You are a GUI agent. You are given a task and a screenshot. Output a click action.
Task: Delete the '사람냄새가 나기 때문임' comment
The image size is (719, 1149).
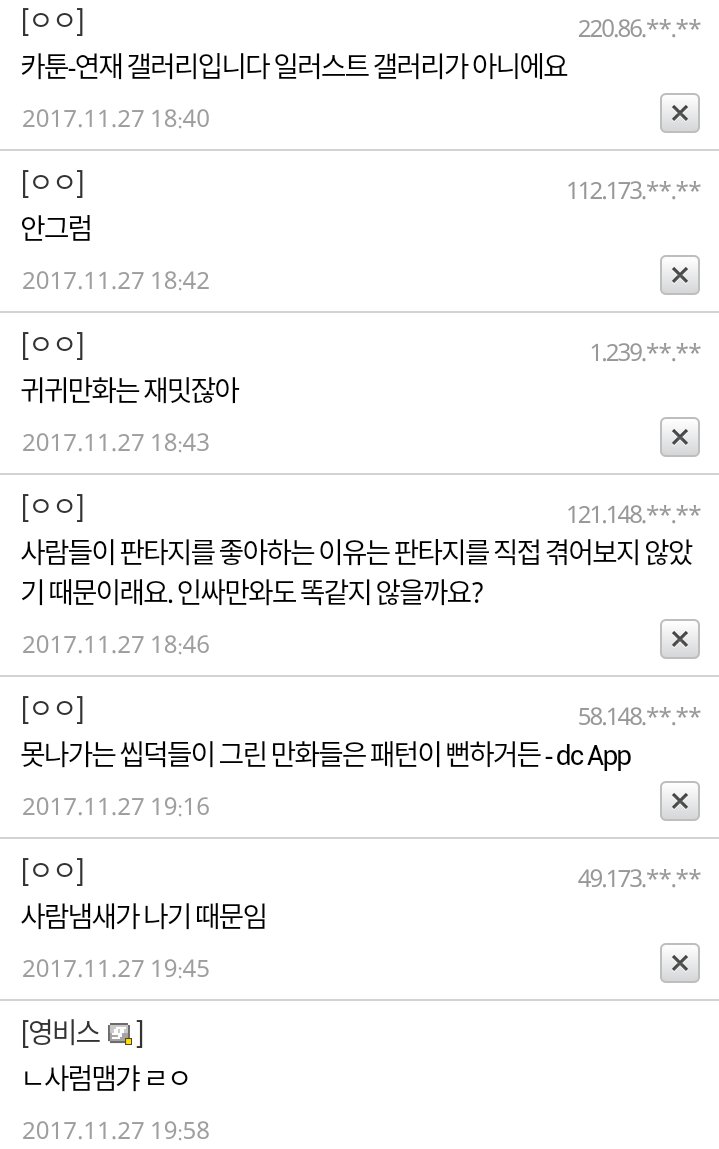click(679, 963)
